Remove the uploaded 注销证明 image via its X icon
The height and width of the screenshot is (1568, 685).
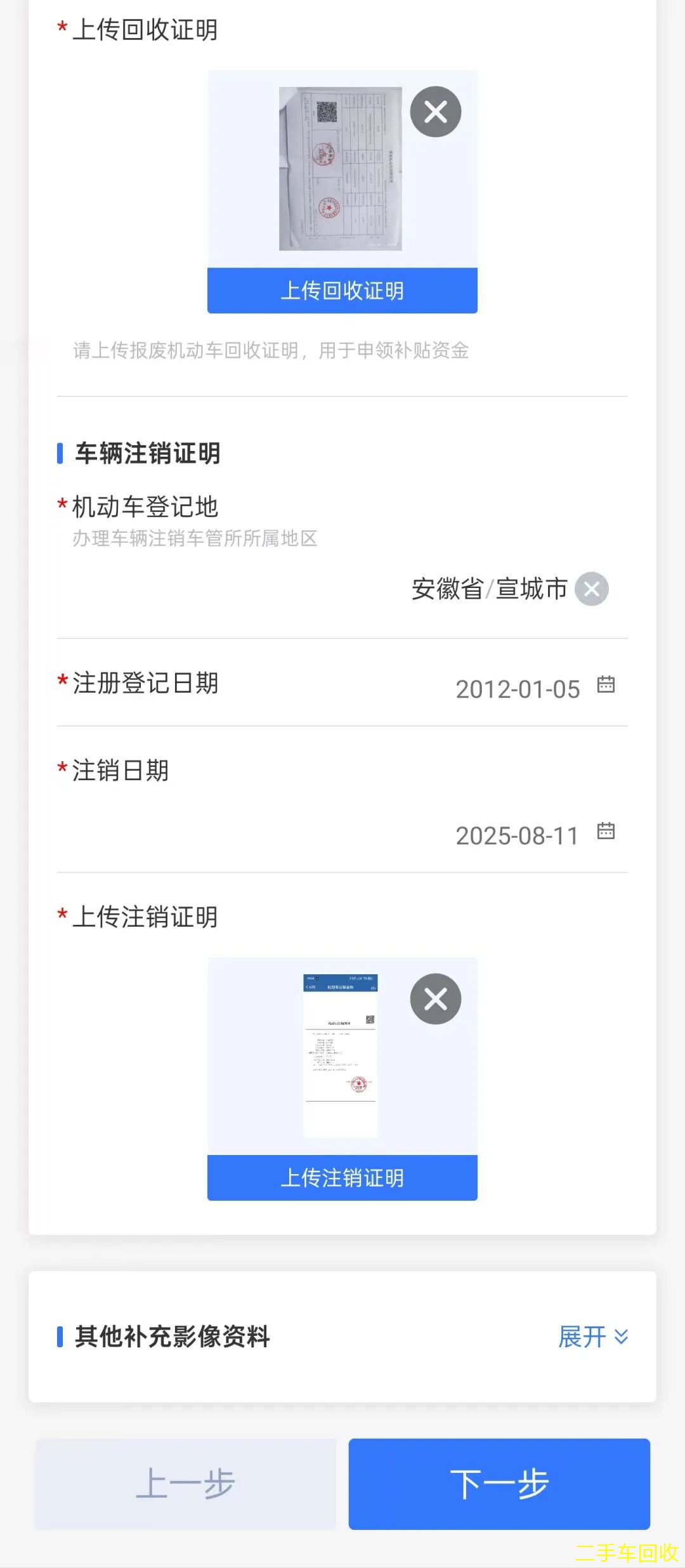pos(435,1000)
